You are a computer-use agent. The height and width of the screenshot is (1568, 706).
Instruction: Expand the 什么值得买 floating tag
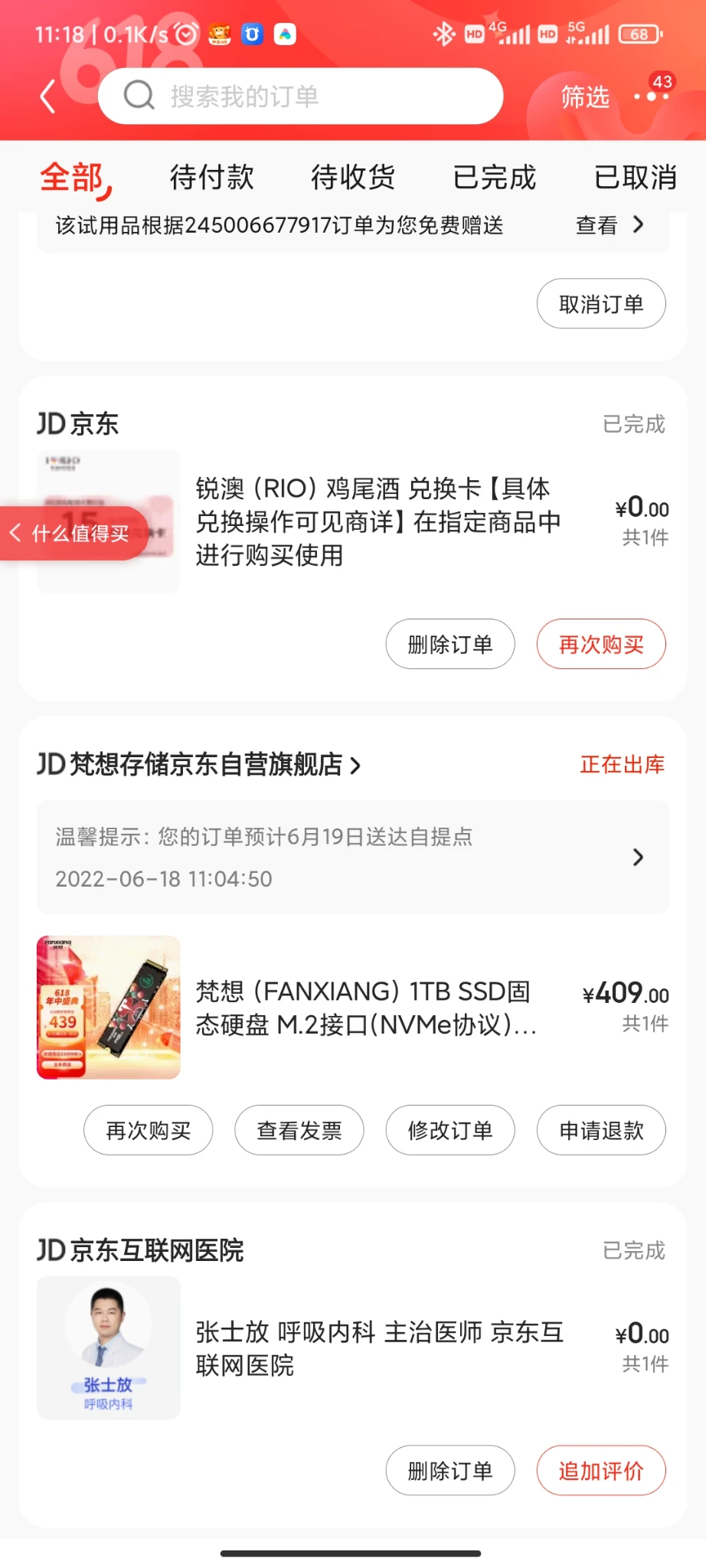[x=73, y=534]
